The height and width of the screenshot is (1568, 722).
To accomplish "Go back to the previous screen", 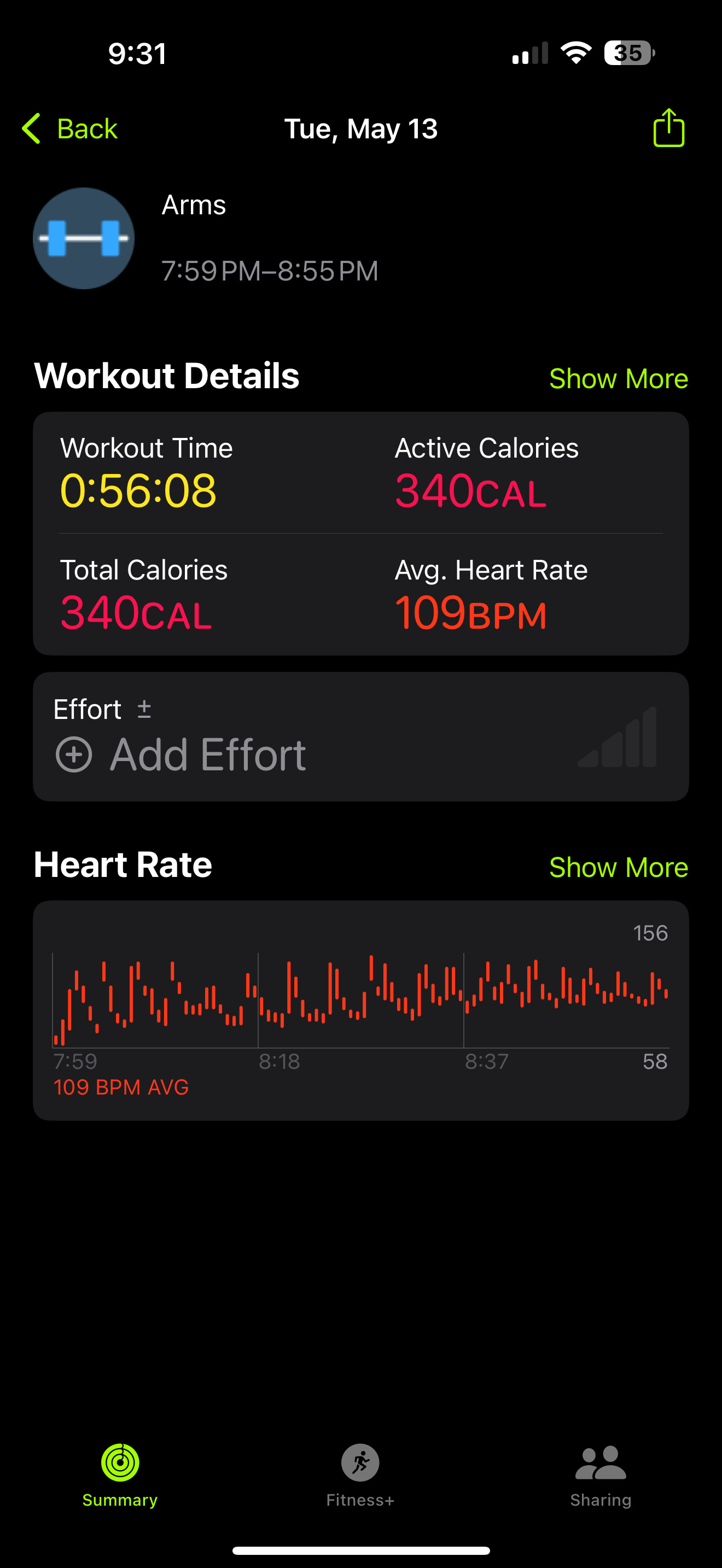I will tap(69, 128).
